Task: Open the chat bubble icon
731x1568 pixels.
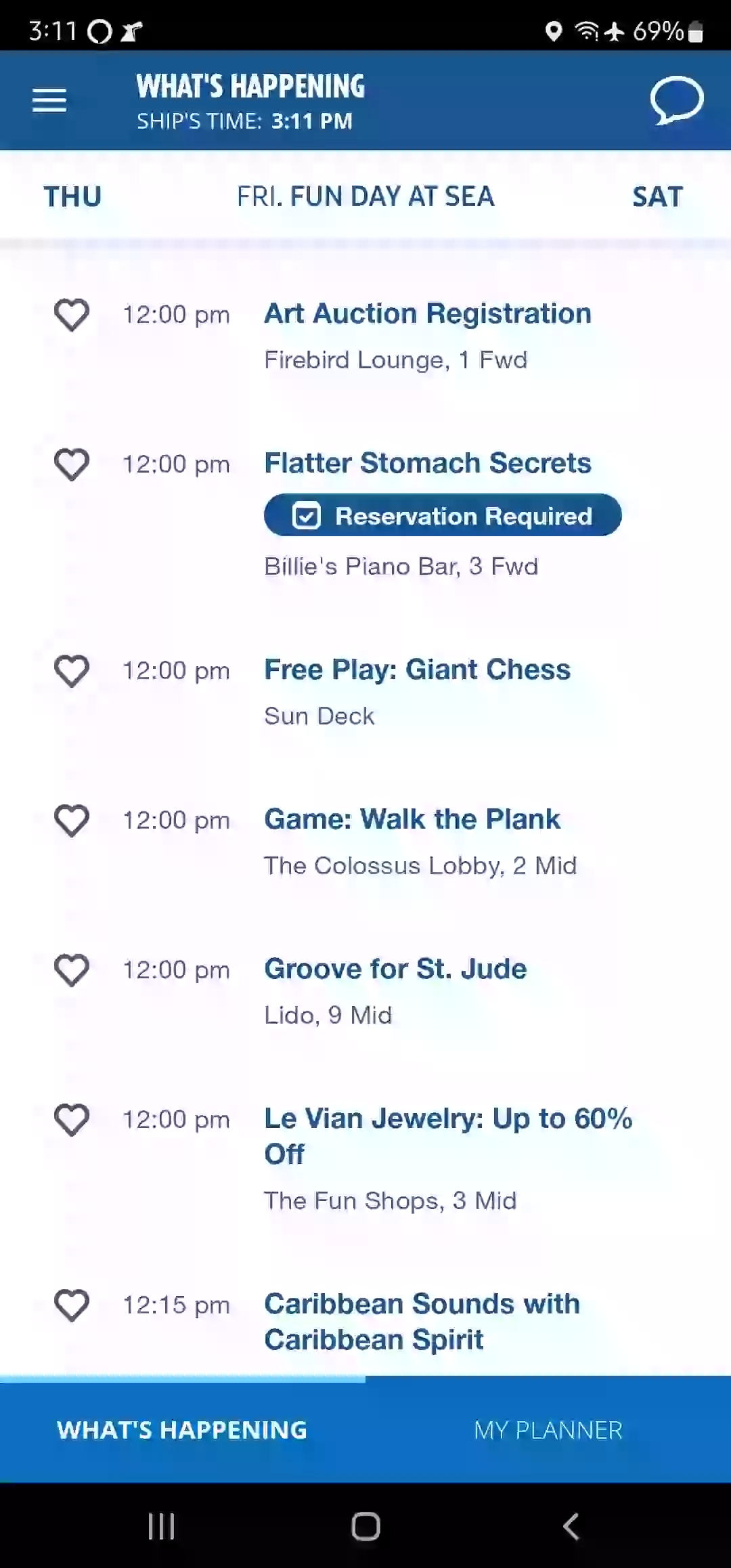Action: (x=676, y=100)
